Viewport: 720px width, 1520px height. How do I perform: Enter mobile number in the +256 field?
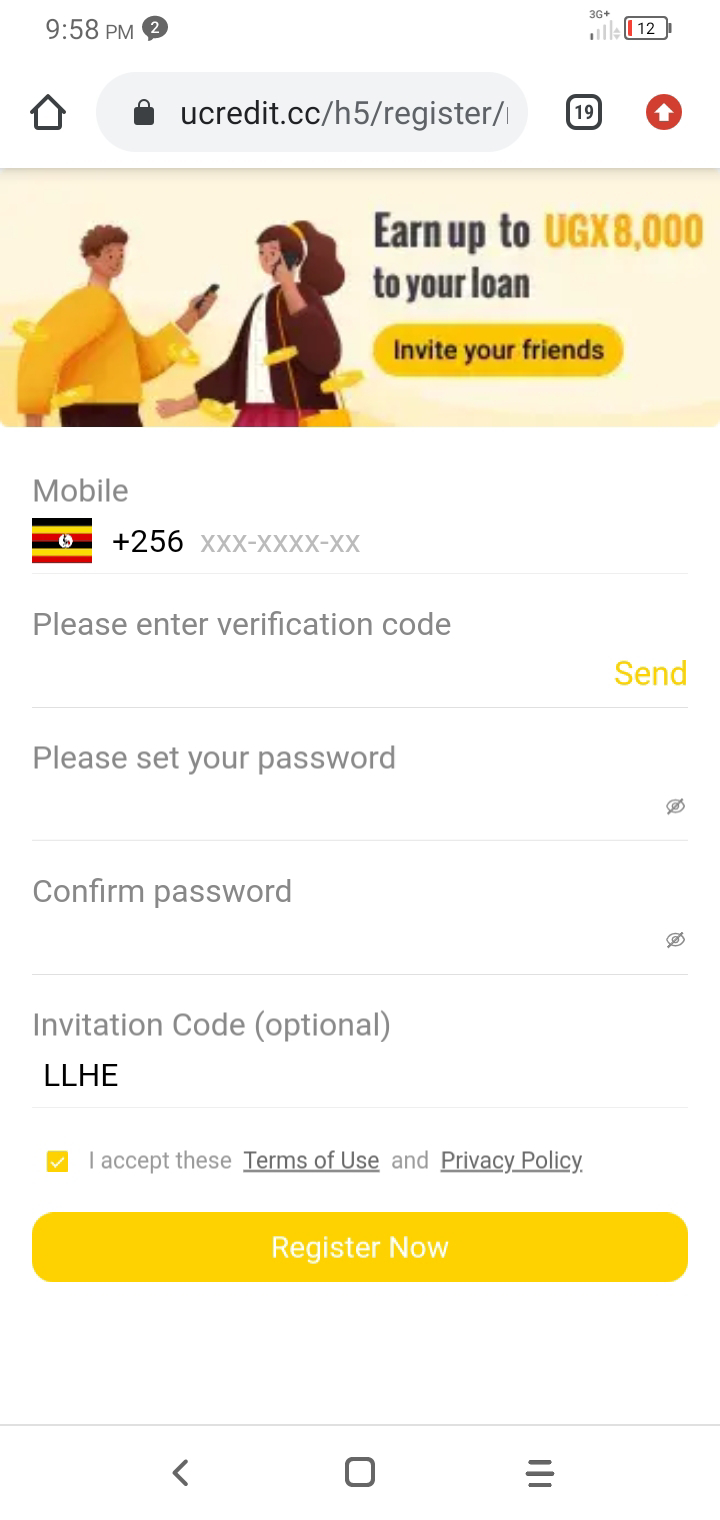400,542
